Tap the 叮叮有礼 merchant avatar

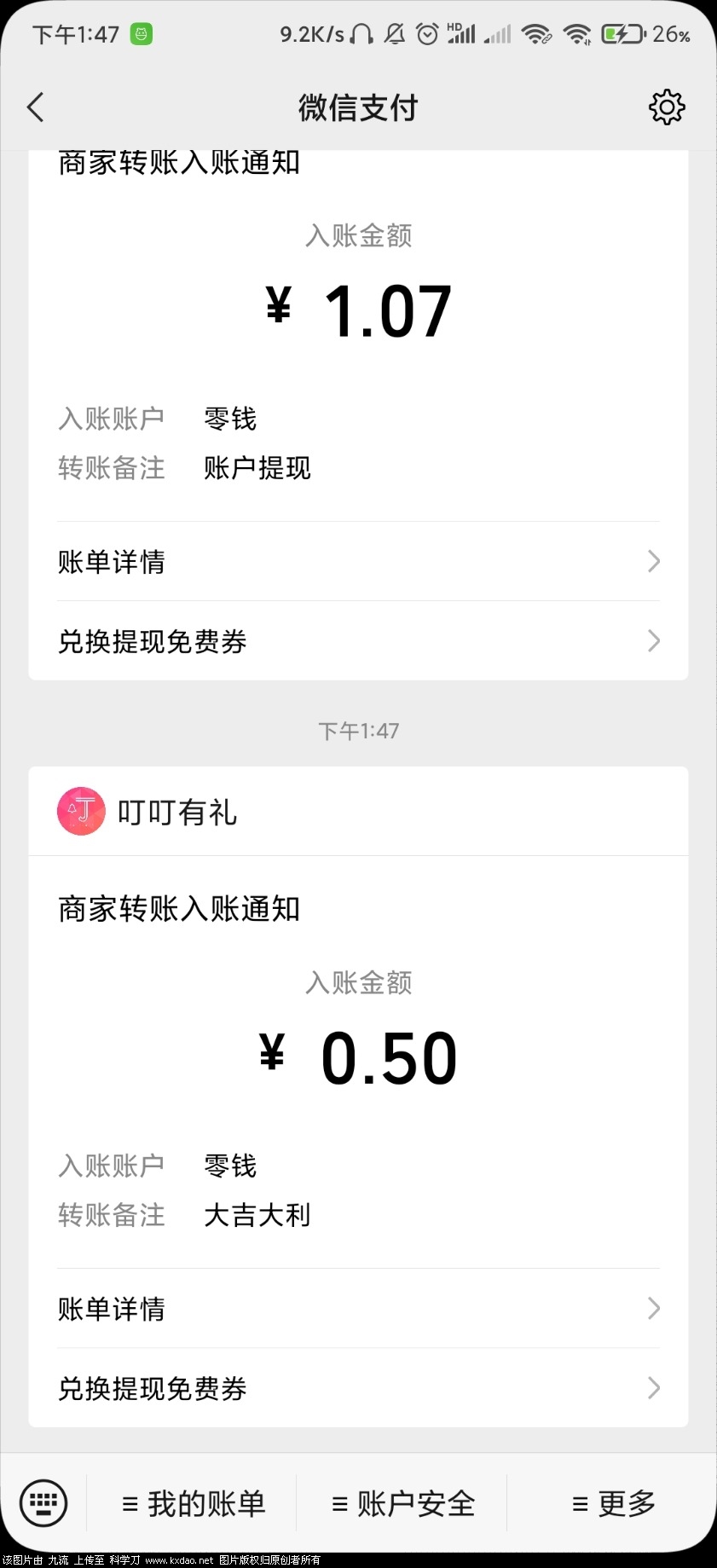(x=81, y=811)
